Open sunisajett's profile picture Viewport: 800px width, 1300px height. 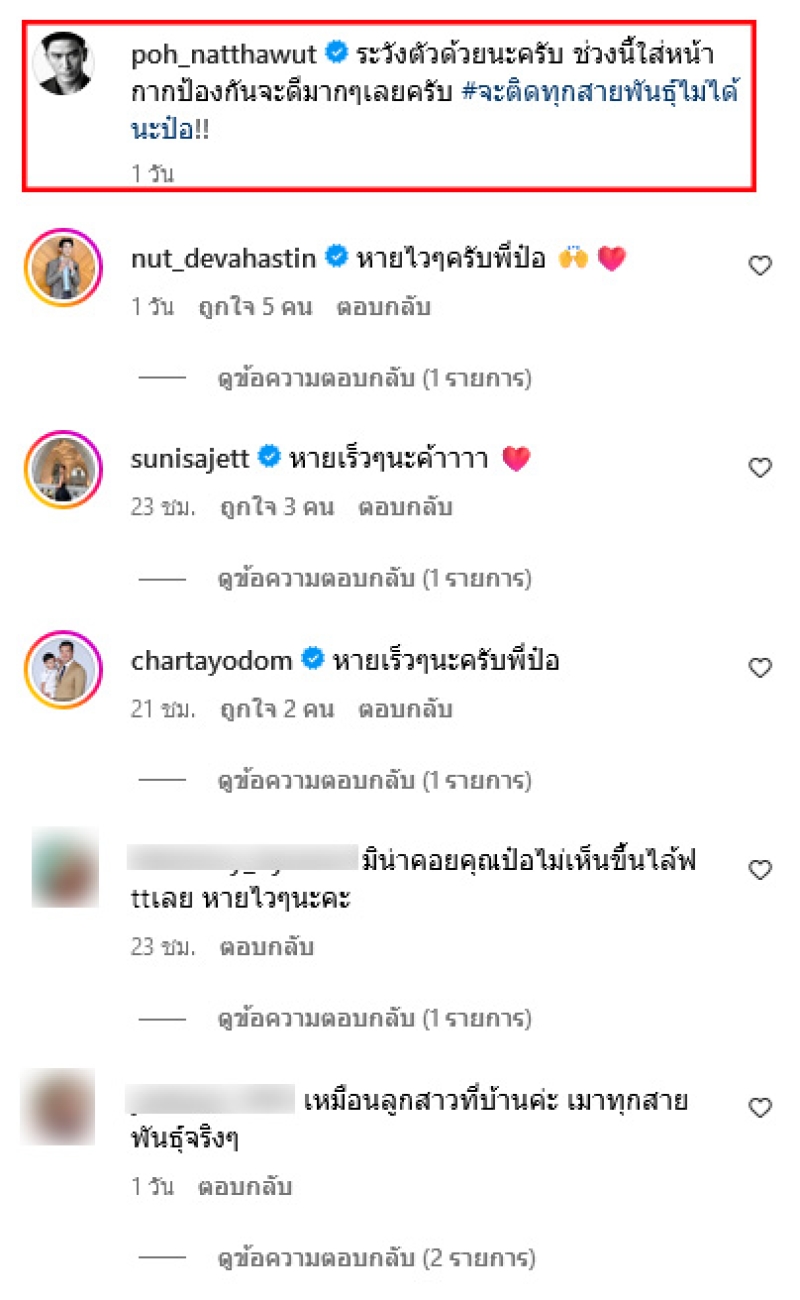63,469
